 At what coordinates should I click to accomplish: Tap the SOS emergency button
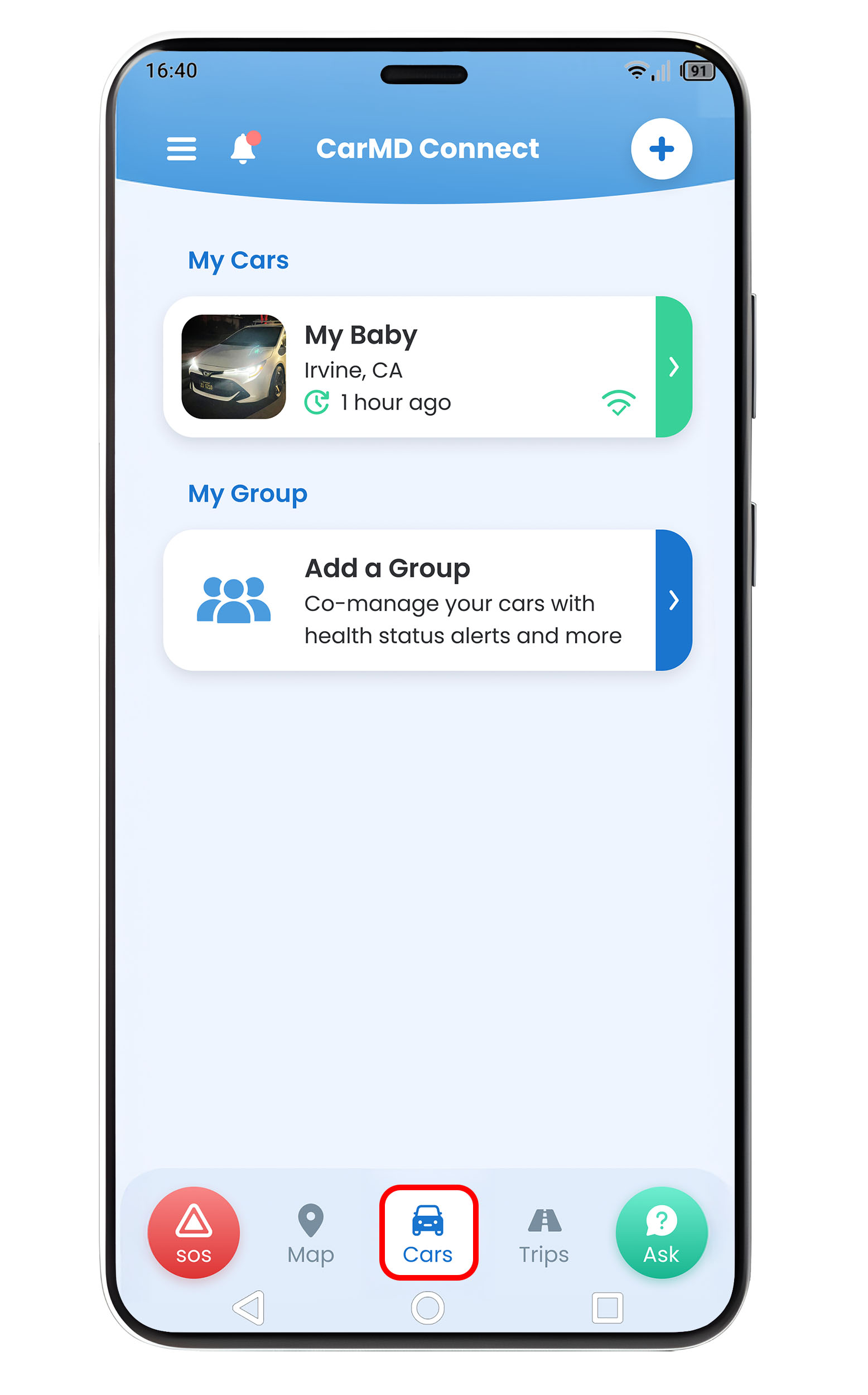(194, 1233)
